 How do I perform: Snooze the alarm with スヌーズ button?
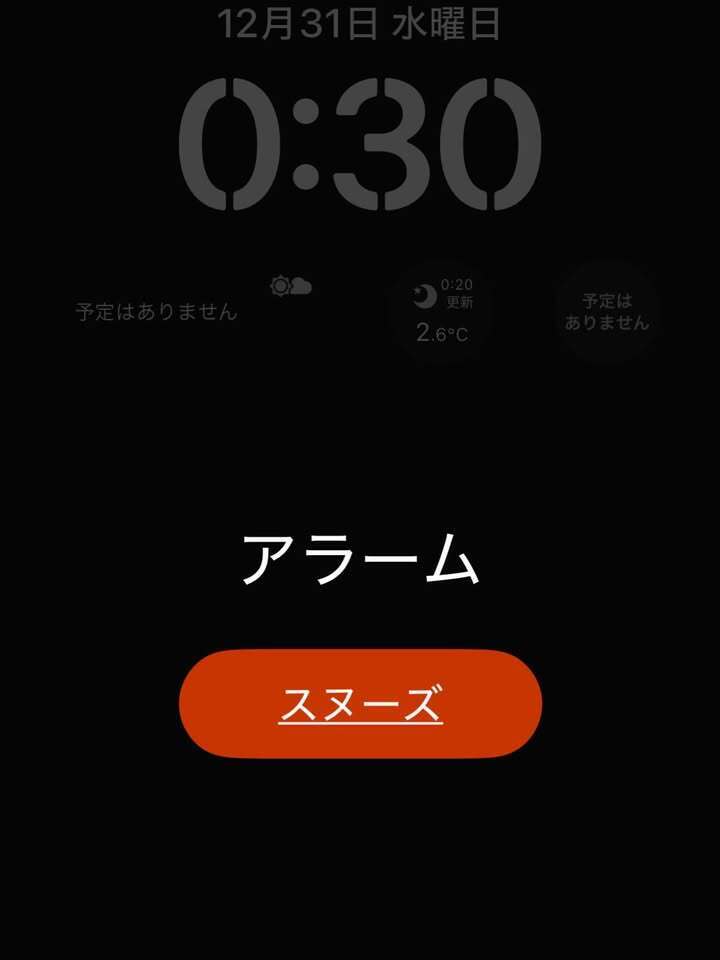(360, 704)
